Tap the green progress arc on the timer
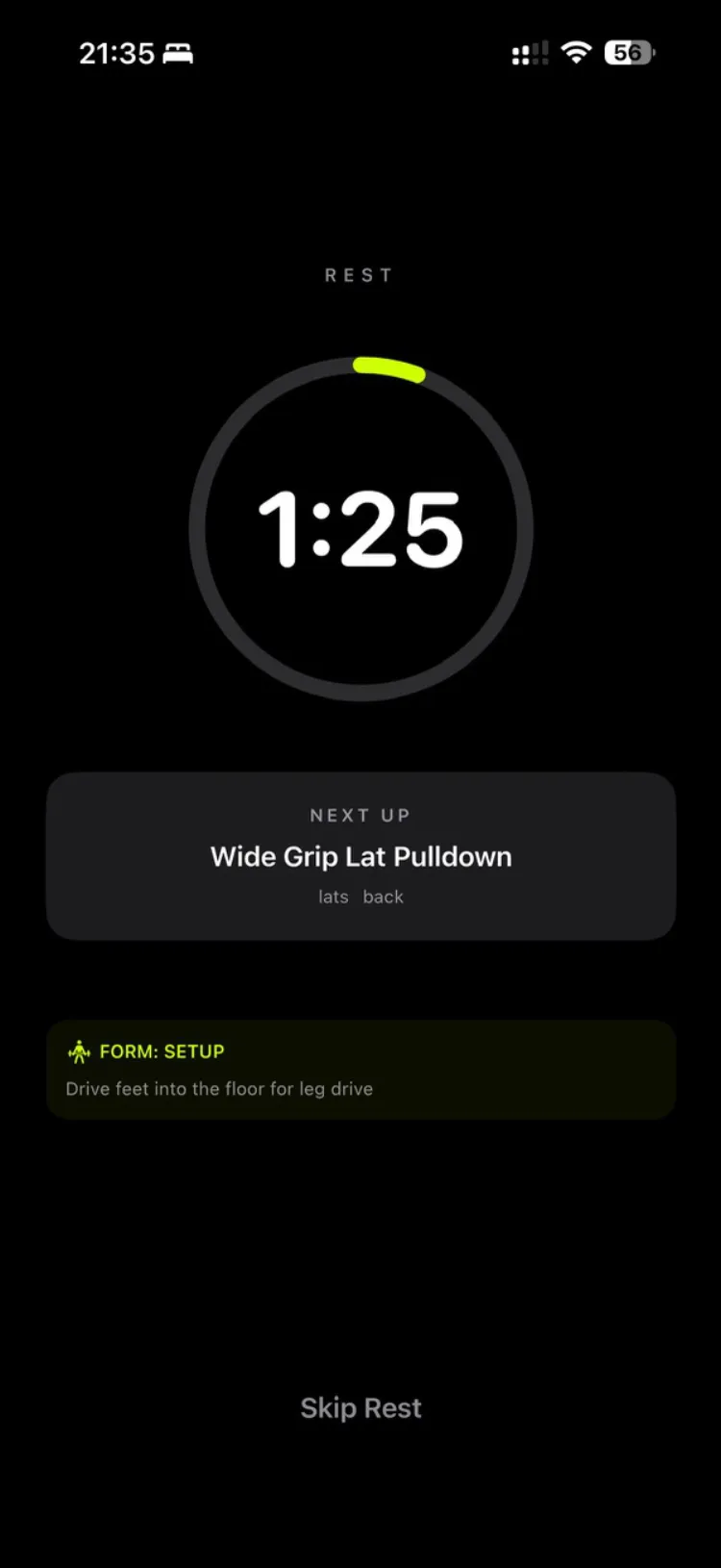 388,370
